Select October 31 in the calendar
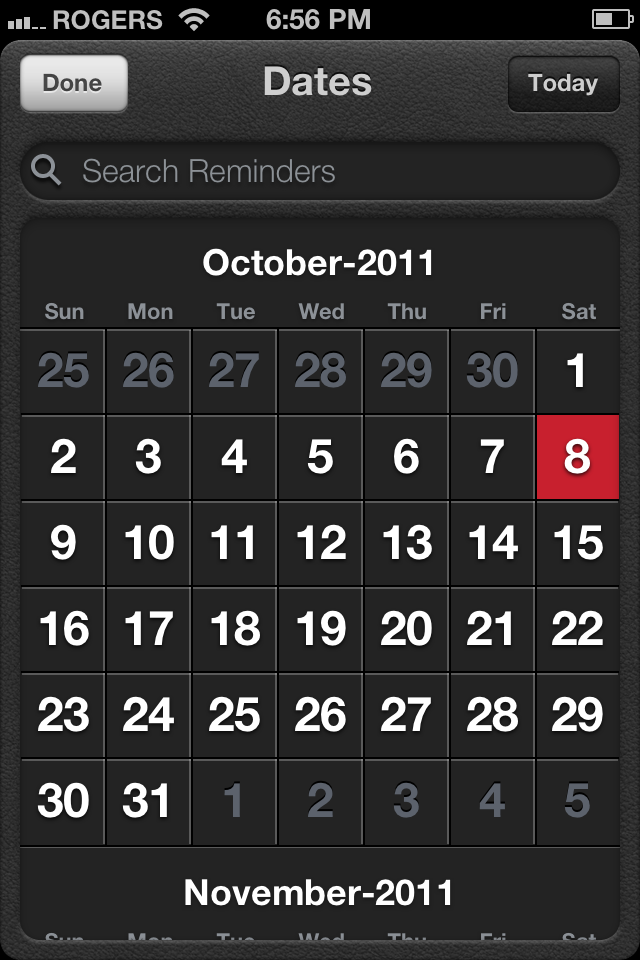 148,801
